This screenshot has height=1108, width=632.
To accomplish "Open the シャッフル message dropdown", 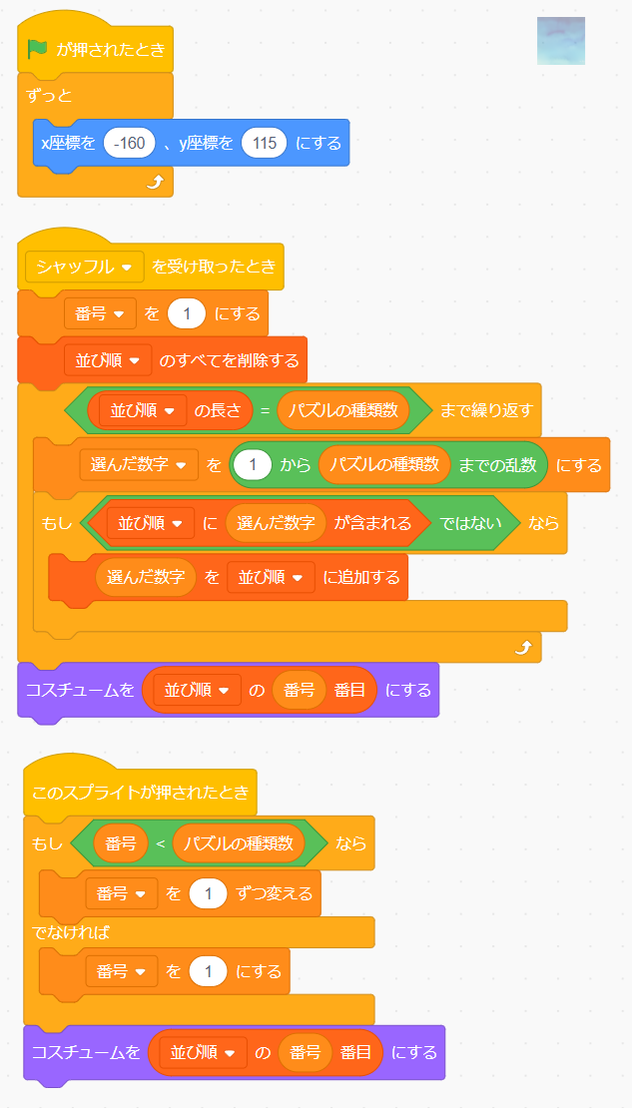I will (85, 267).
